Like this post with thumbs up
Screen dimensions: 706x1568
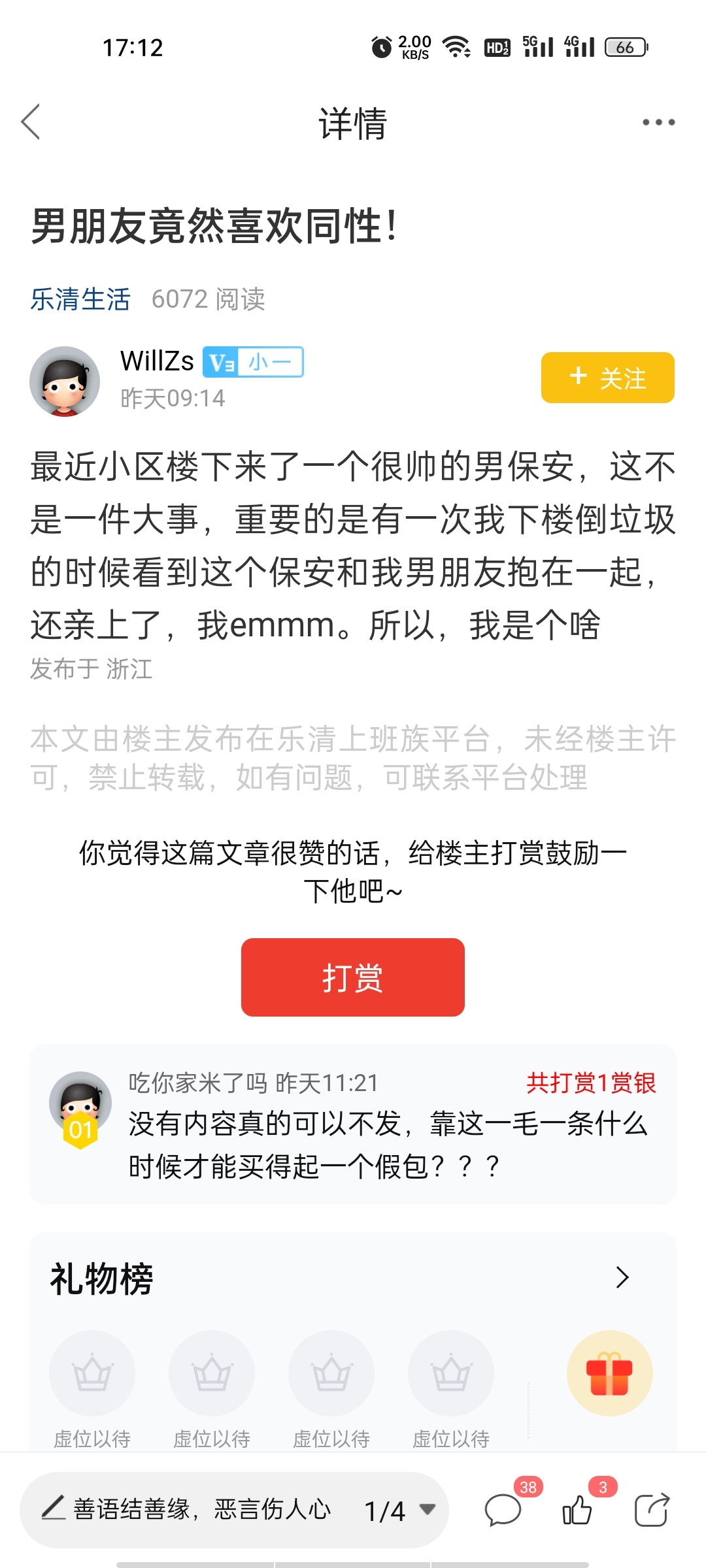pyautogui.click(x=577, y=1510)
